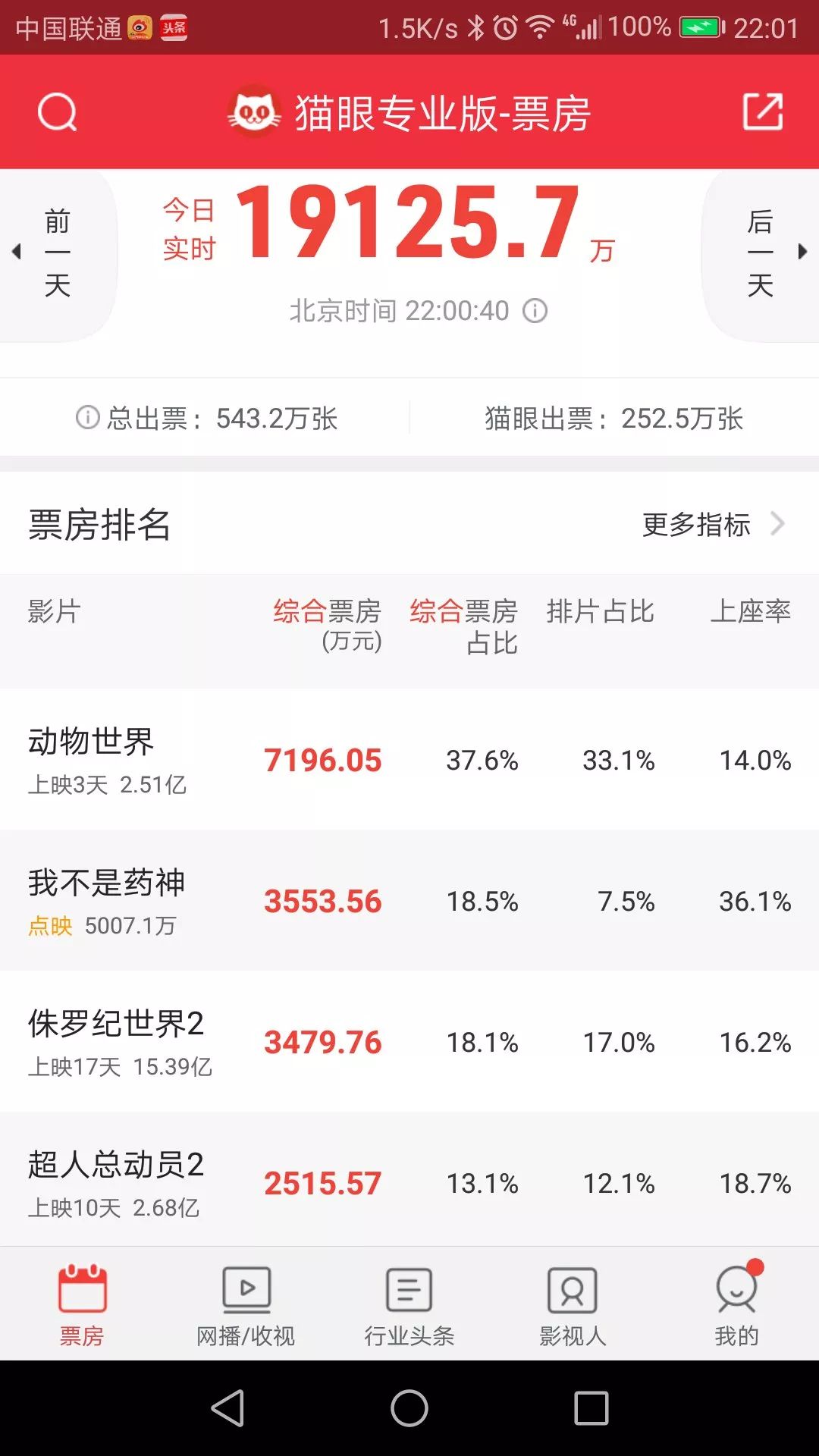The width and height of the screenshot is (819, 1456).
Task: Open the 动物世界 movie row
Action: [x=409, y=759]
